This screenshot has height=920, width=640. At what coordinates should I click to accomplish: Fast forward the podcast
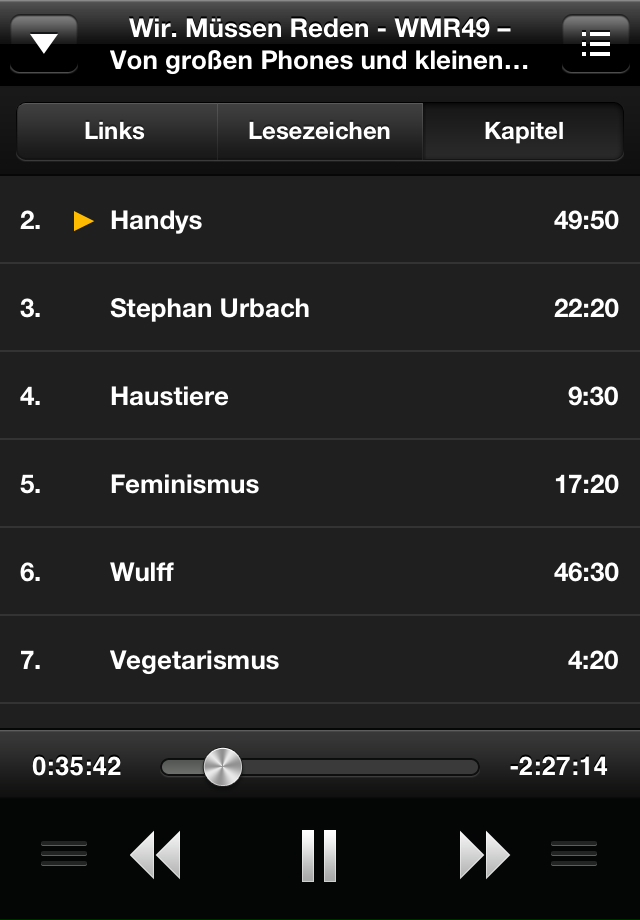coord(484,856)
